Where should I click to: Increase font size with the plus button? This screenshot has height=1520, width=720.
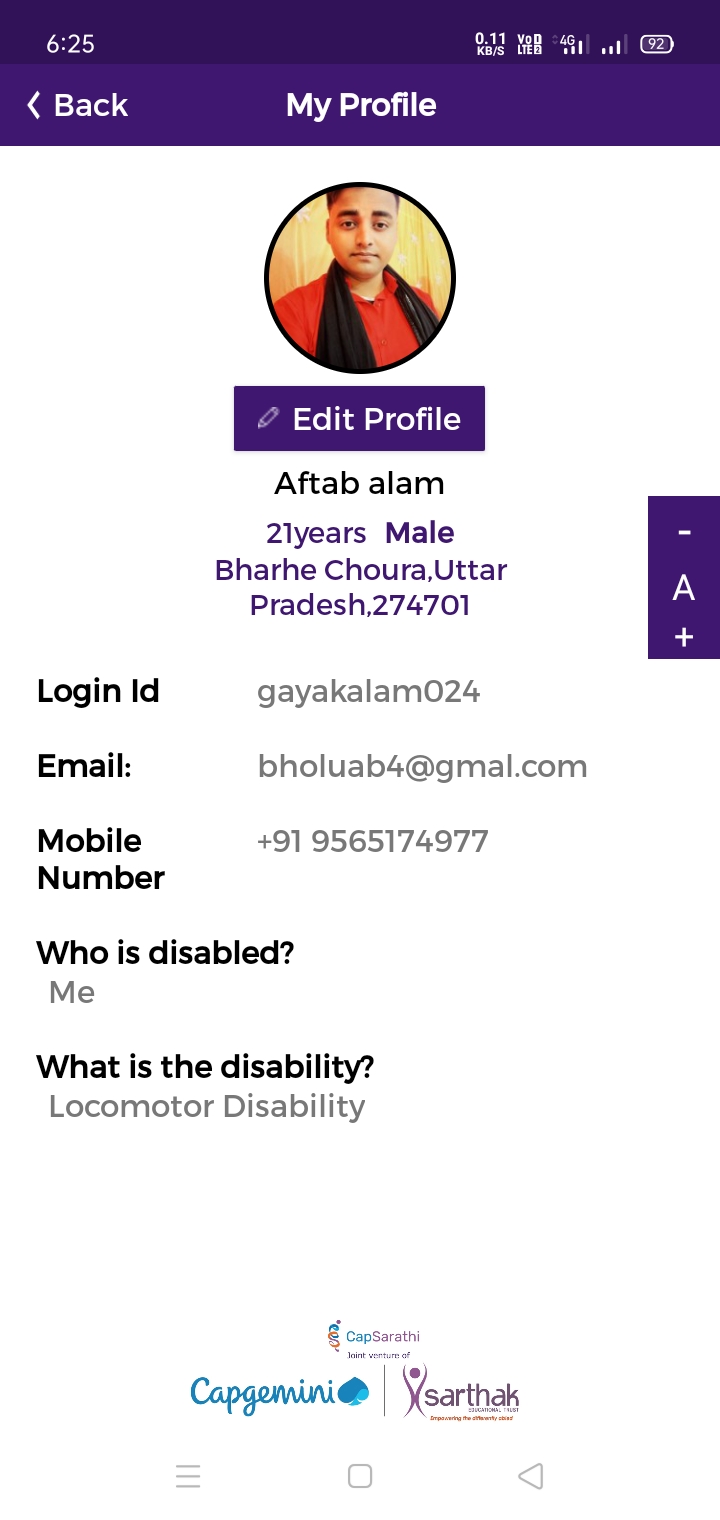click(x=684, y=637)
